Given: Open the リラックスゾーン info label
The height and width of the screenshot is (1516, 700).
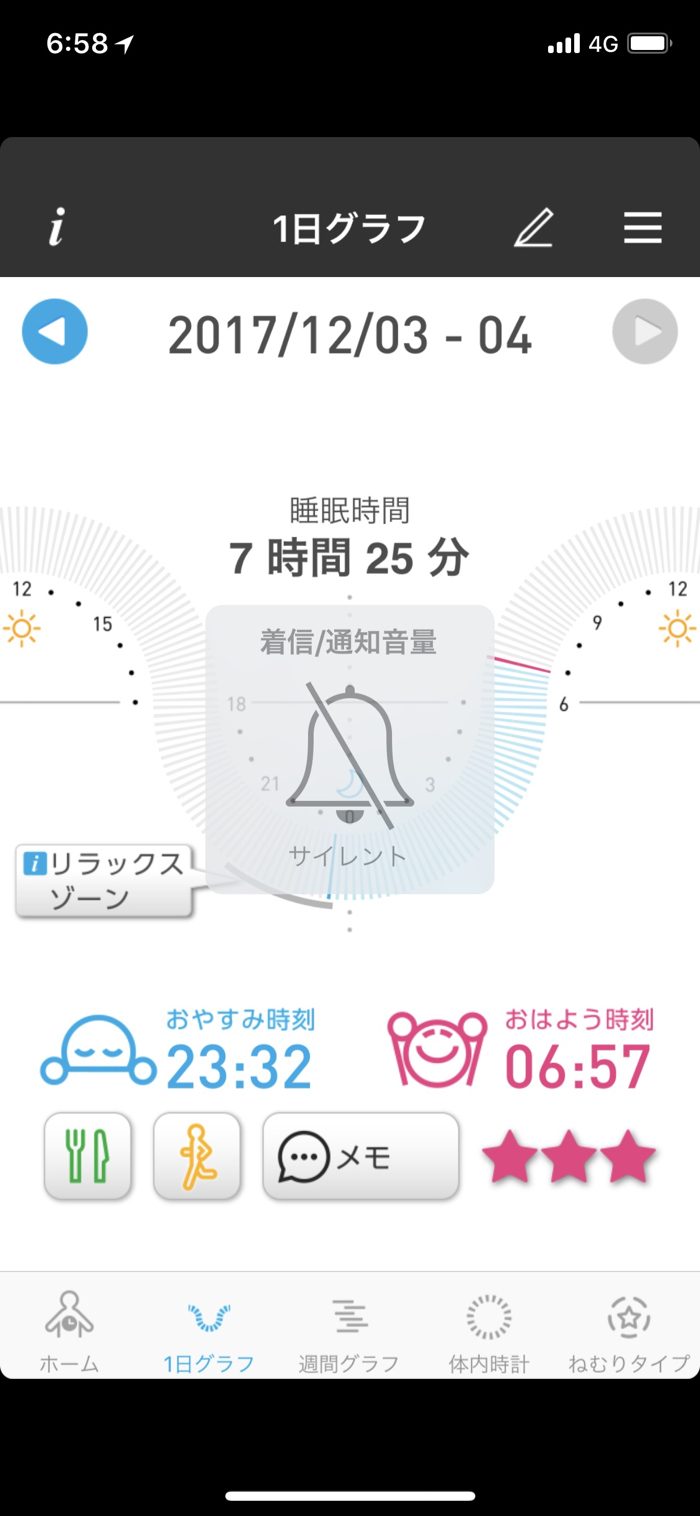Looking at the screenshot, I should tap(104, 880).
